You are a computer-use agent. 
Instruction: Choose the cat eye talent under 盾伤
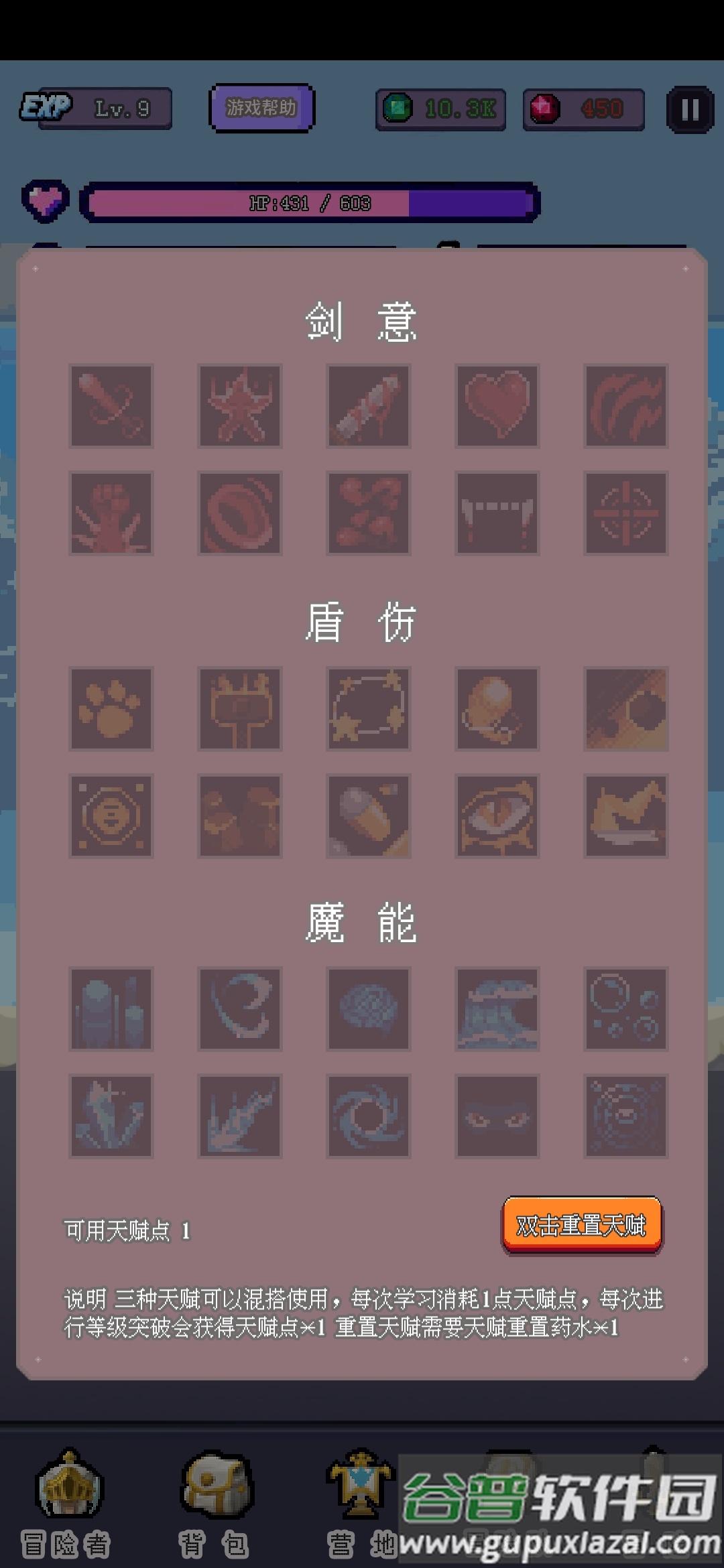(497, 815)
